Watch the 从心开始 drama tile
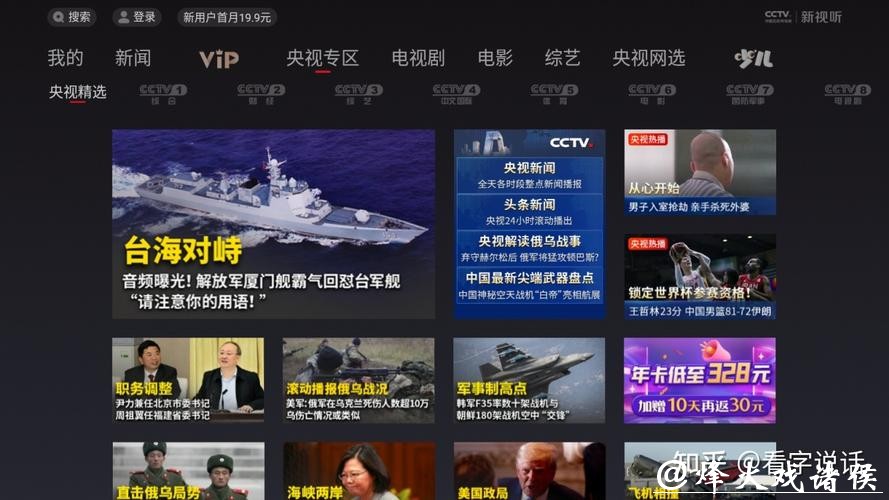The height and width of the screenshot is (500, 889). [700, 173]
